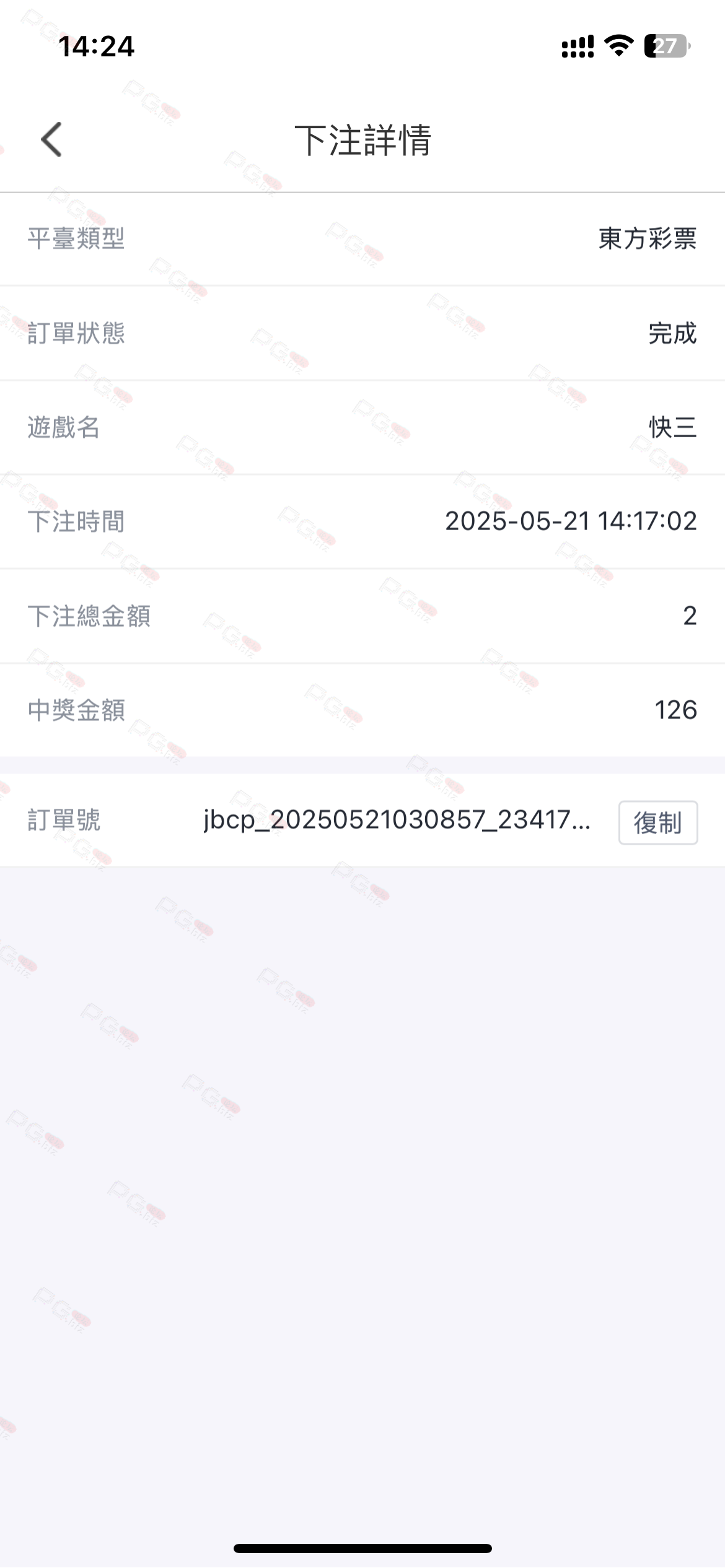Go back using the top-left arrow
725x1568 pixels.
coord(51,139)
